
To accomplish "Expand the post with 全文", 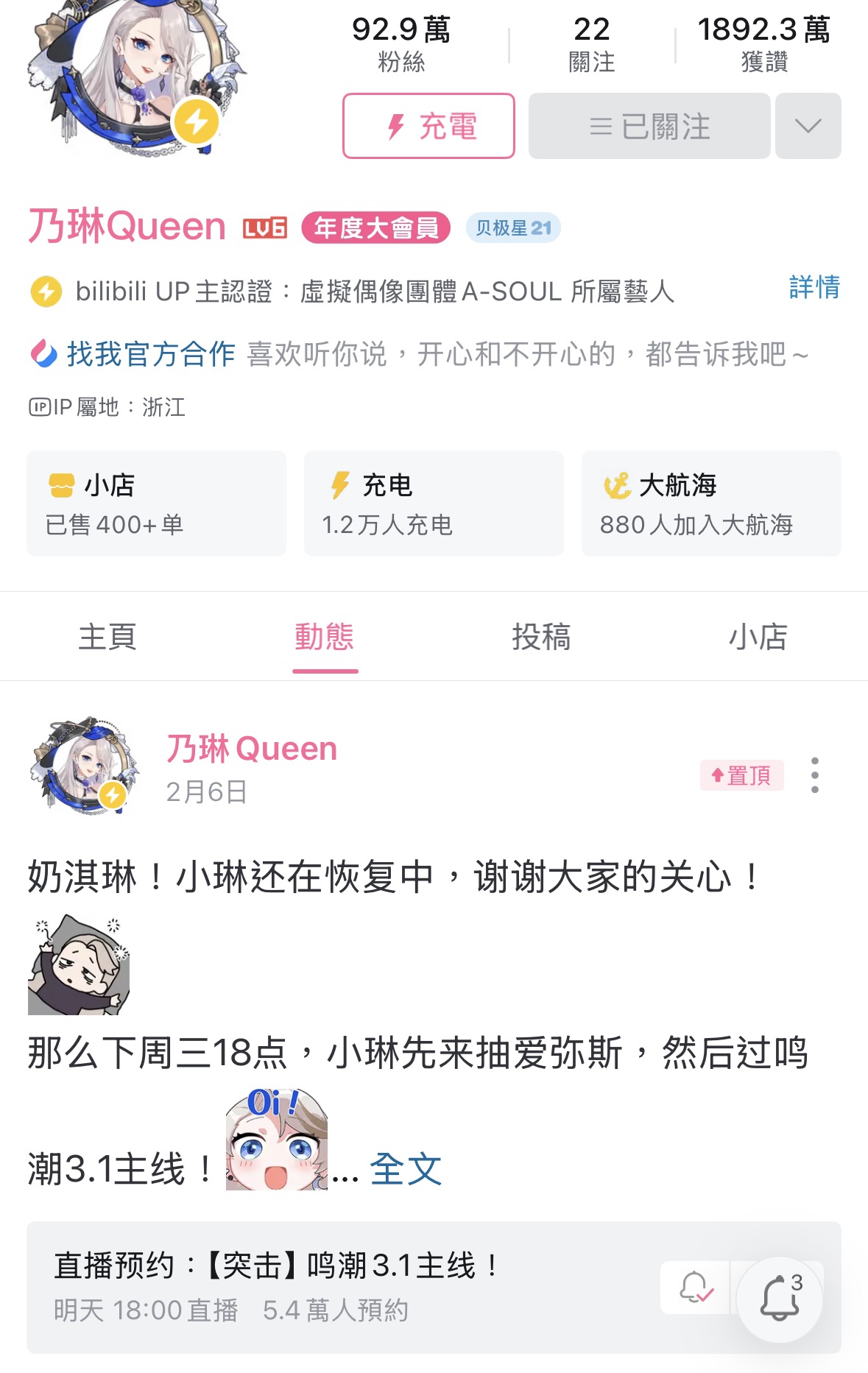I will [x=406, y=1169].
